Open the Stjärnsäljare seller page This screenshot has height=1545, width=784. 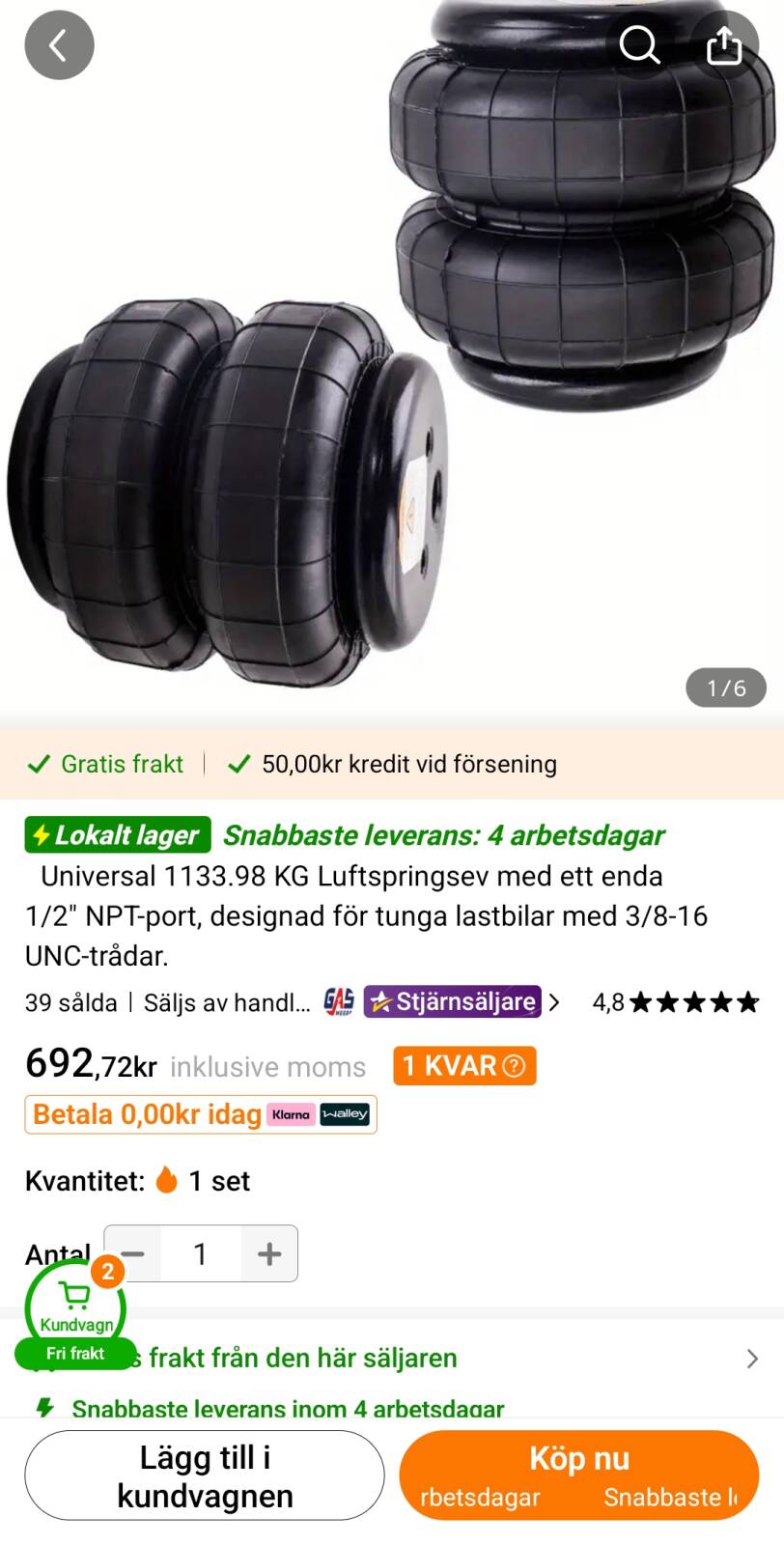452,1002
